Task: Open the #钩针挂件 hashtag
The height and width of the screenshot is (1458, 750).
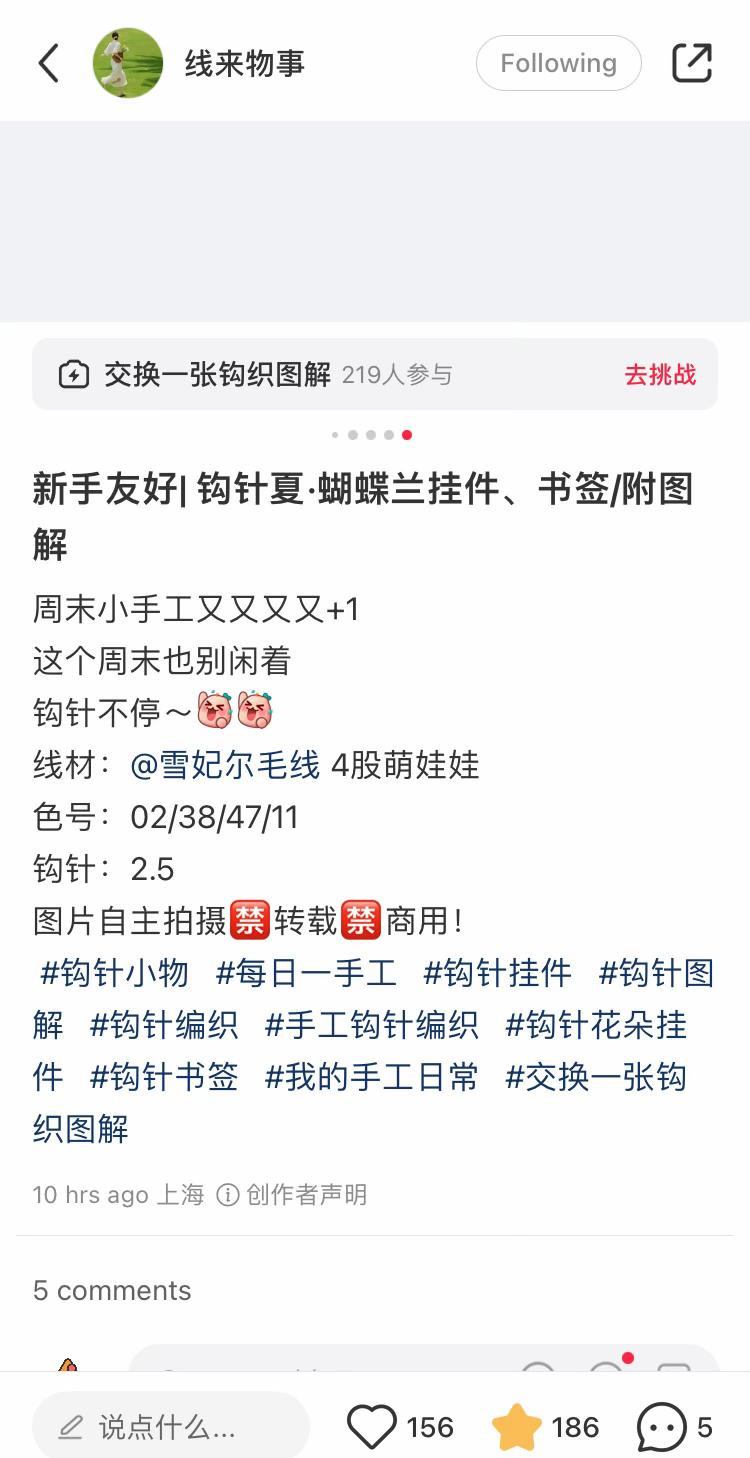Action: point(497,973)
